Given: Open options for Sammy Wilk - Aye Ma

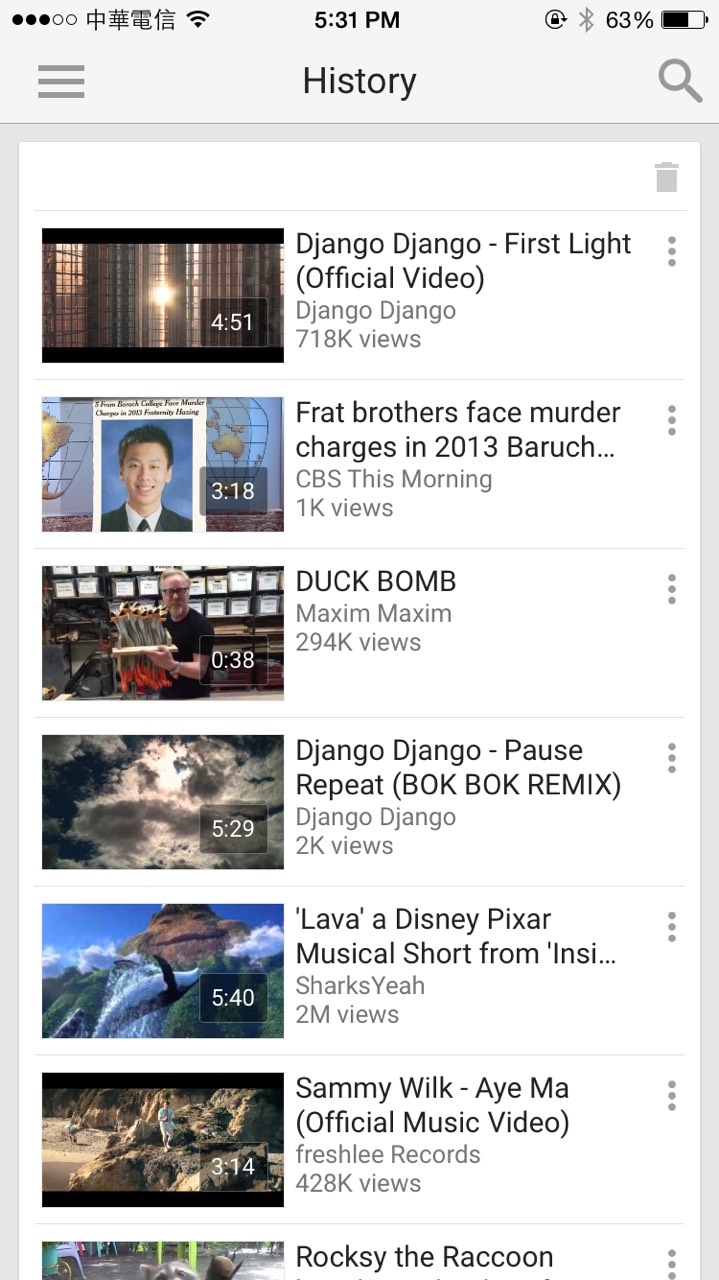Looking at the screenshot, I should (x=672, y=1096).
